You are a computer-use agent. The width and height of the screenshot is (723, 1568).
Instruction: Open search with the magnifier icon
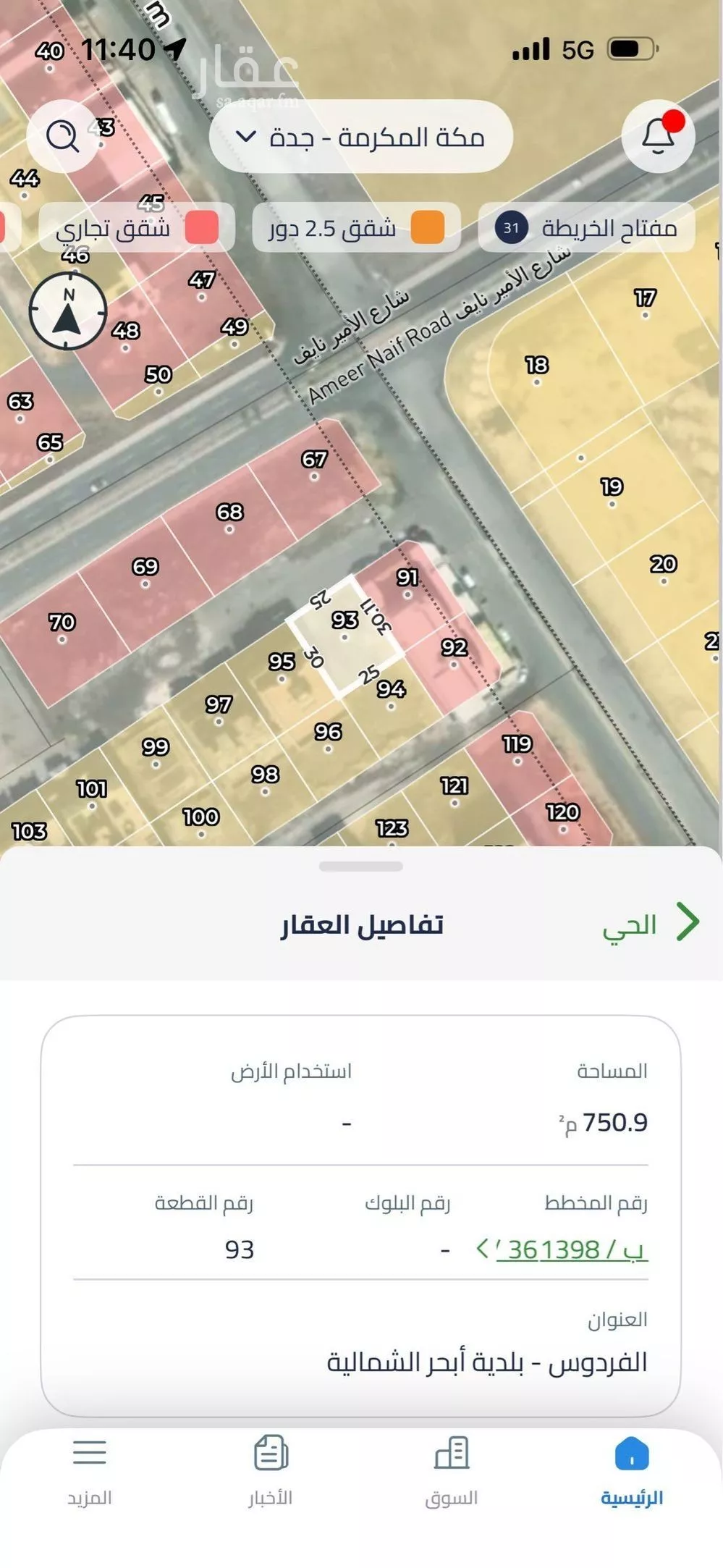pos(64,136)
